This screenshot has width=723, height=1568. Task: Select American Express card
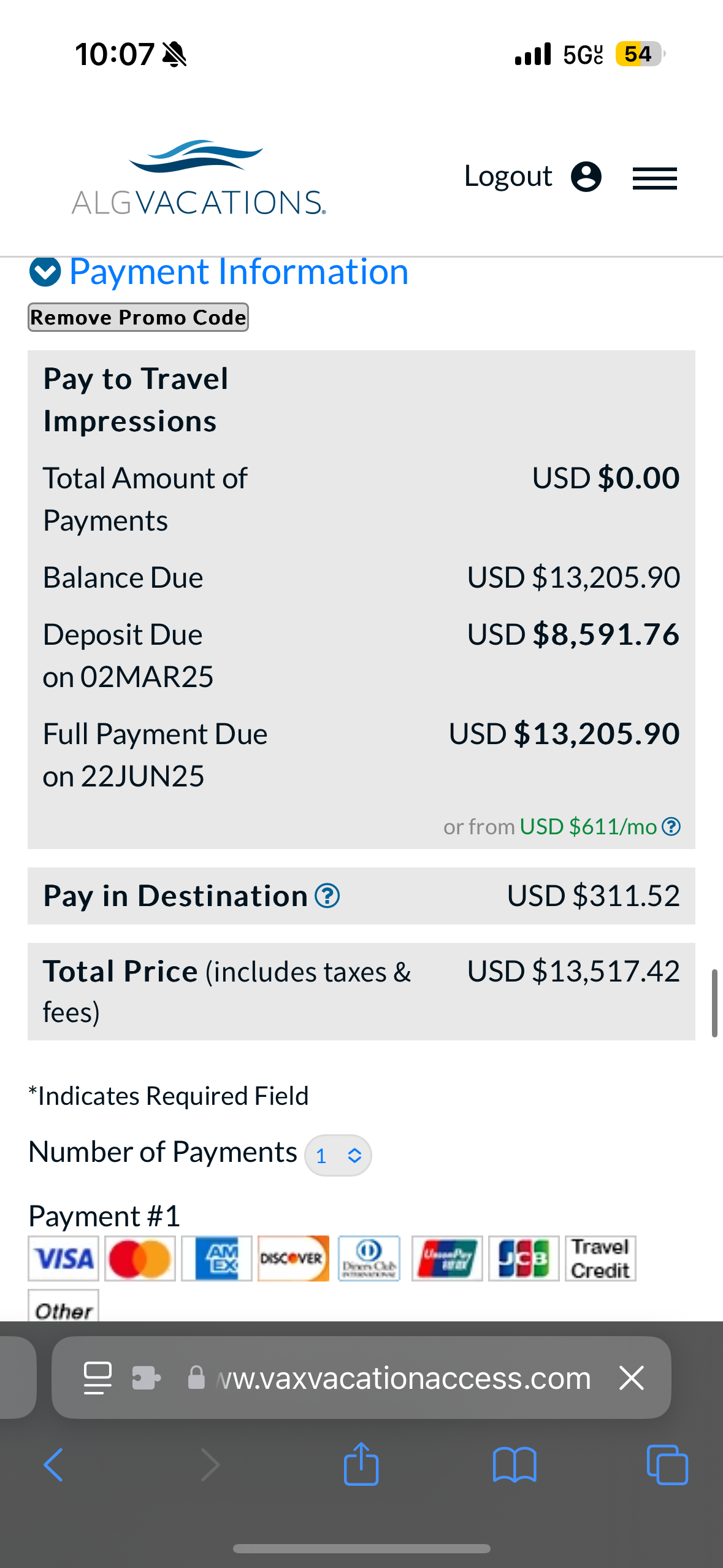point(216,1258)
